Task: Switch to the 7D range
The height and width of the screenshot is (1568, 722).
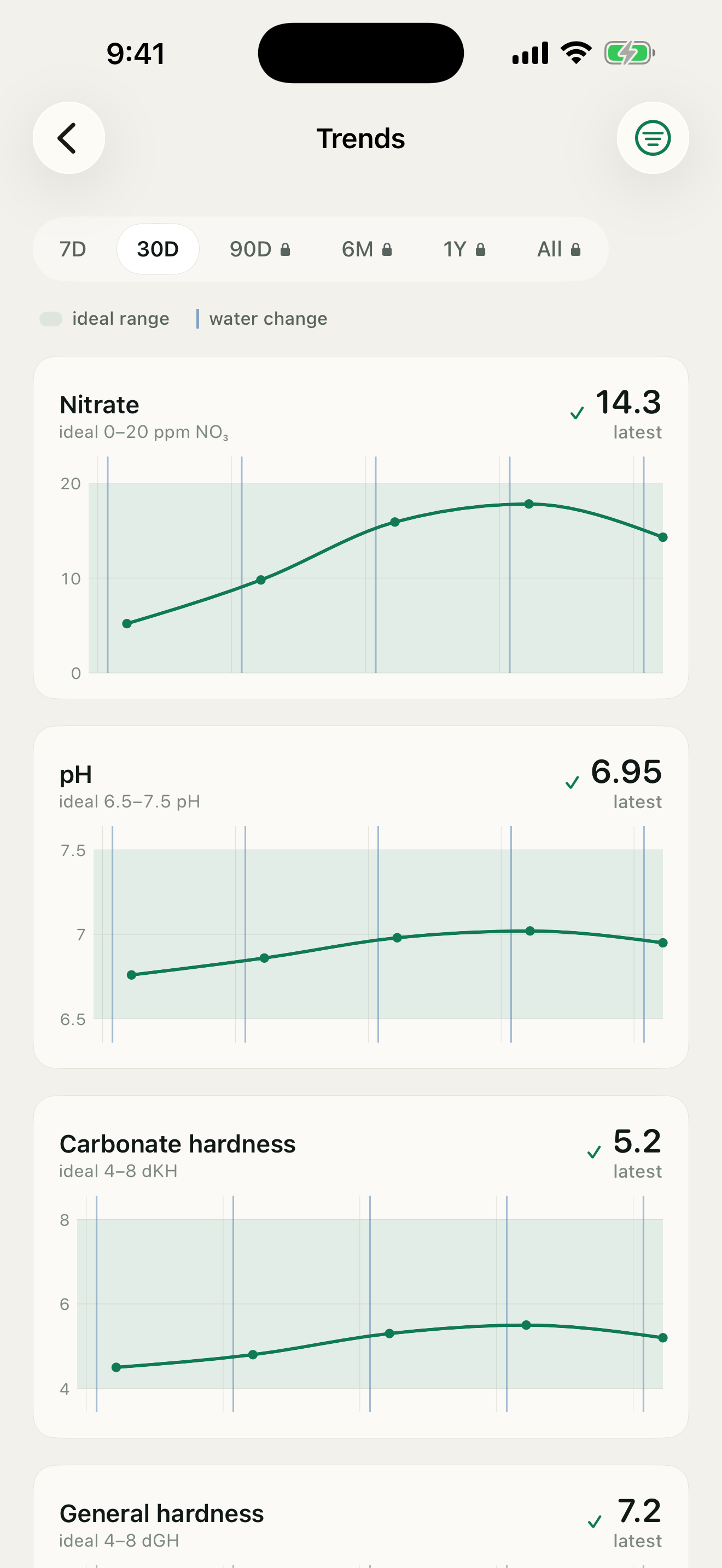Action: (73, 249)
